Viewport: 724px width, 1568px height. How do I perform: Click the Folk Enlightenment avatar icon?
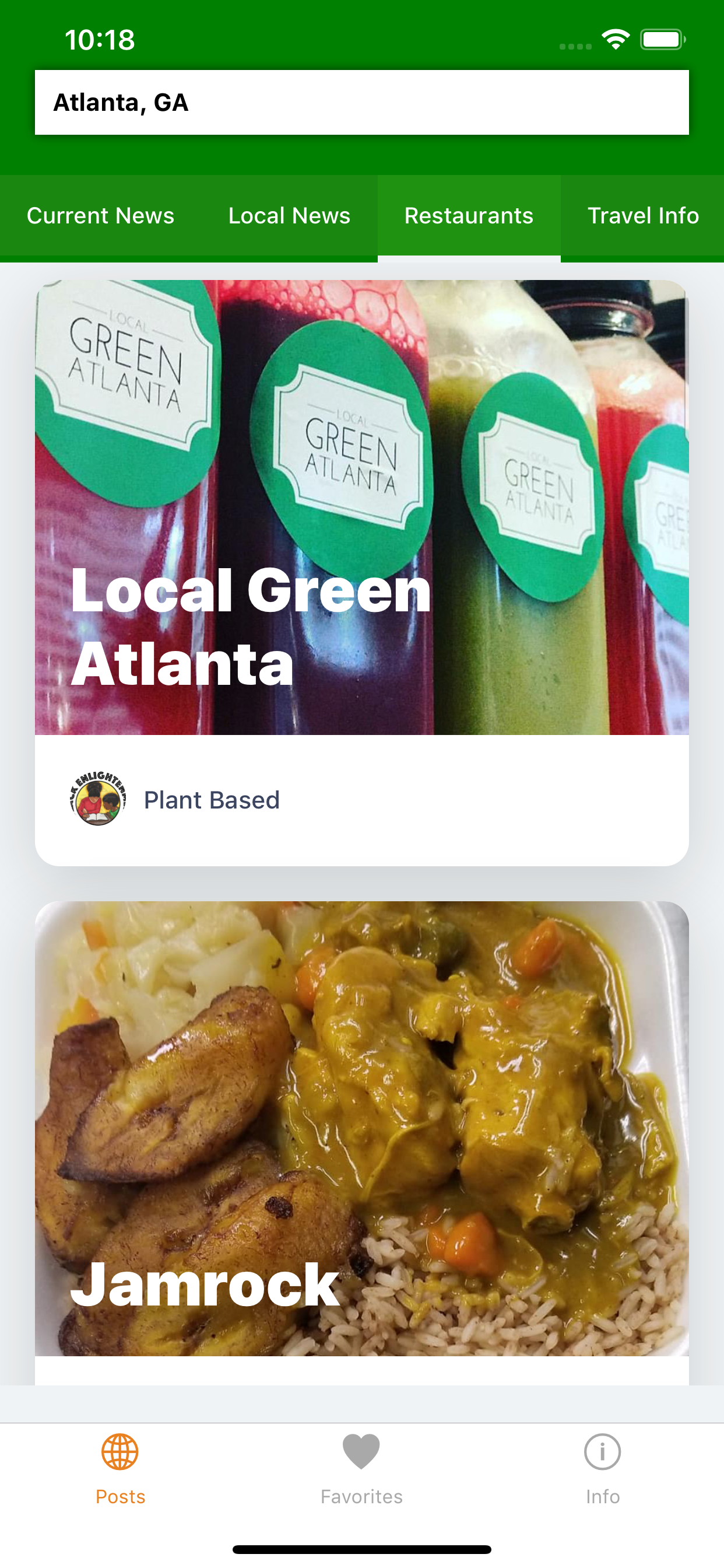(97, 799)
